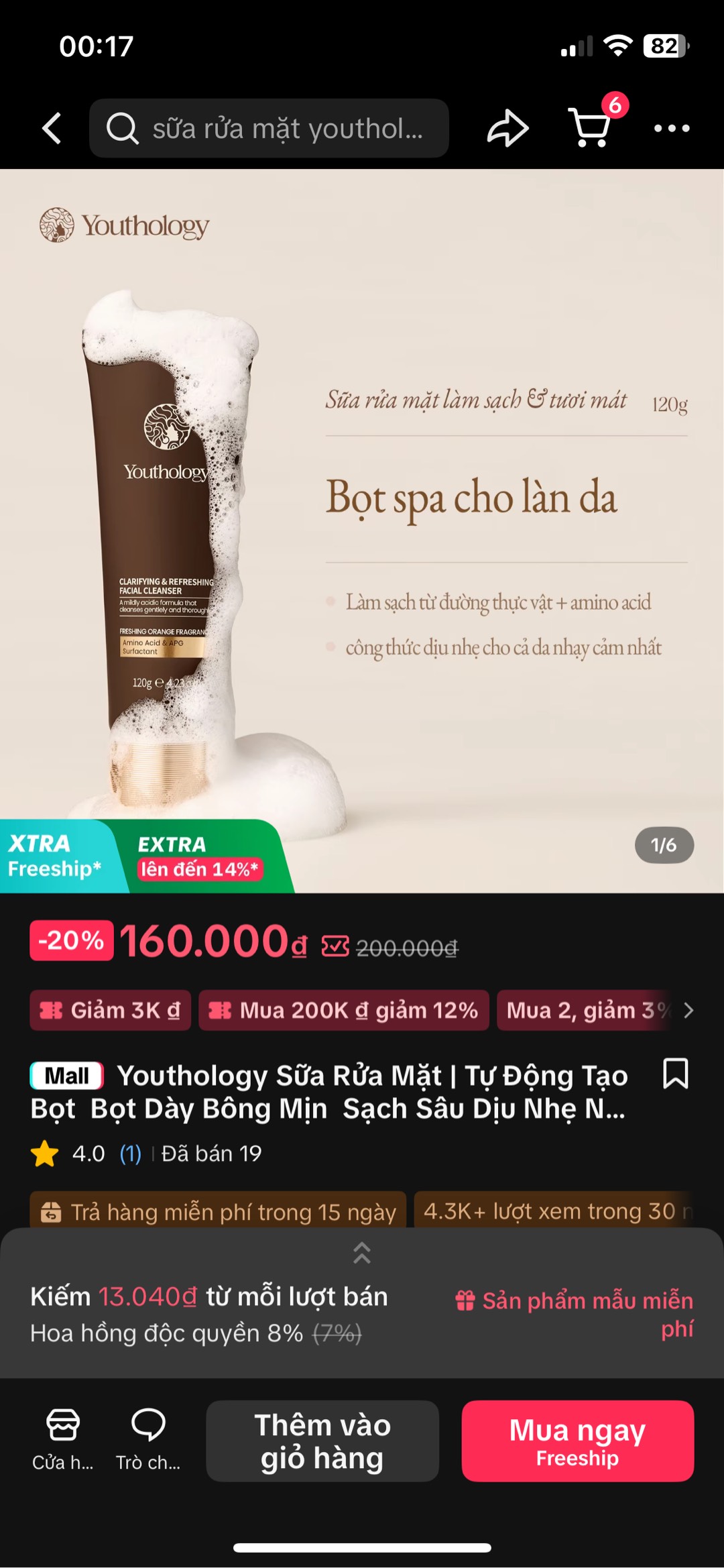724x1568 pixels.
Task: Expand the affiliate commission panel
Action: point(362,1252)
